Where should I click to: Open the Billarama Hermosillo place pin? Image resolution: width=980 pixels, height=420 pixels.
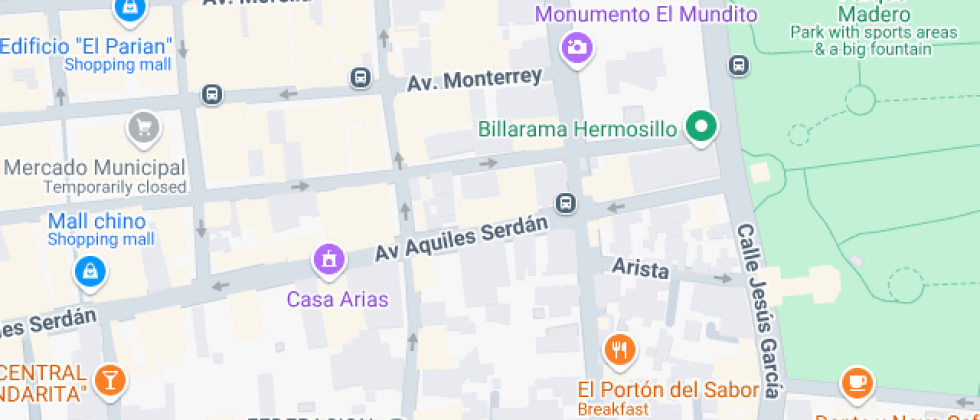coord(702,127)
